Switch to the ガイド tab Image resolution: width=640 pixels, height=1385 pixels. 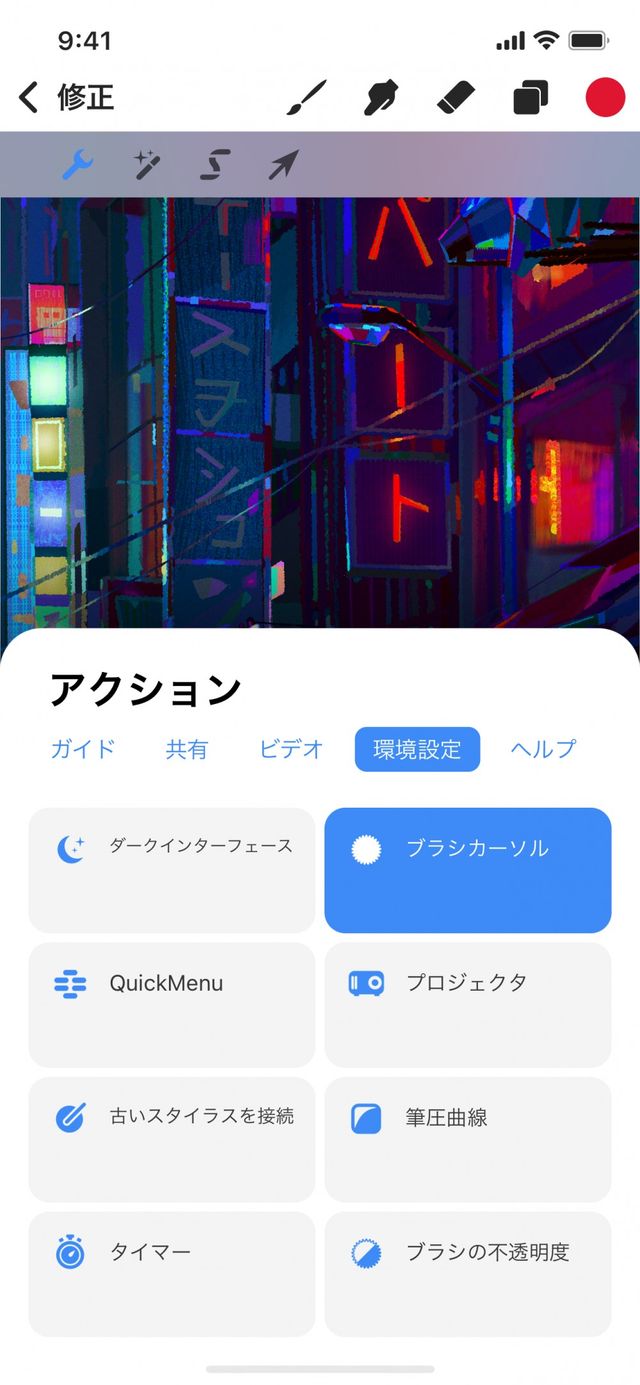pyautogui.click(x=83, y=749)
